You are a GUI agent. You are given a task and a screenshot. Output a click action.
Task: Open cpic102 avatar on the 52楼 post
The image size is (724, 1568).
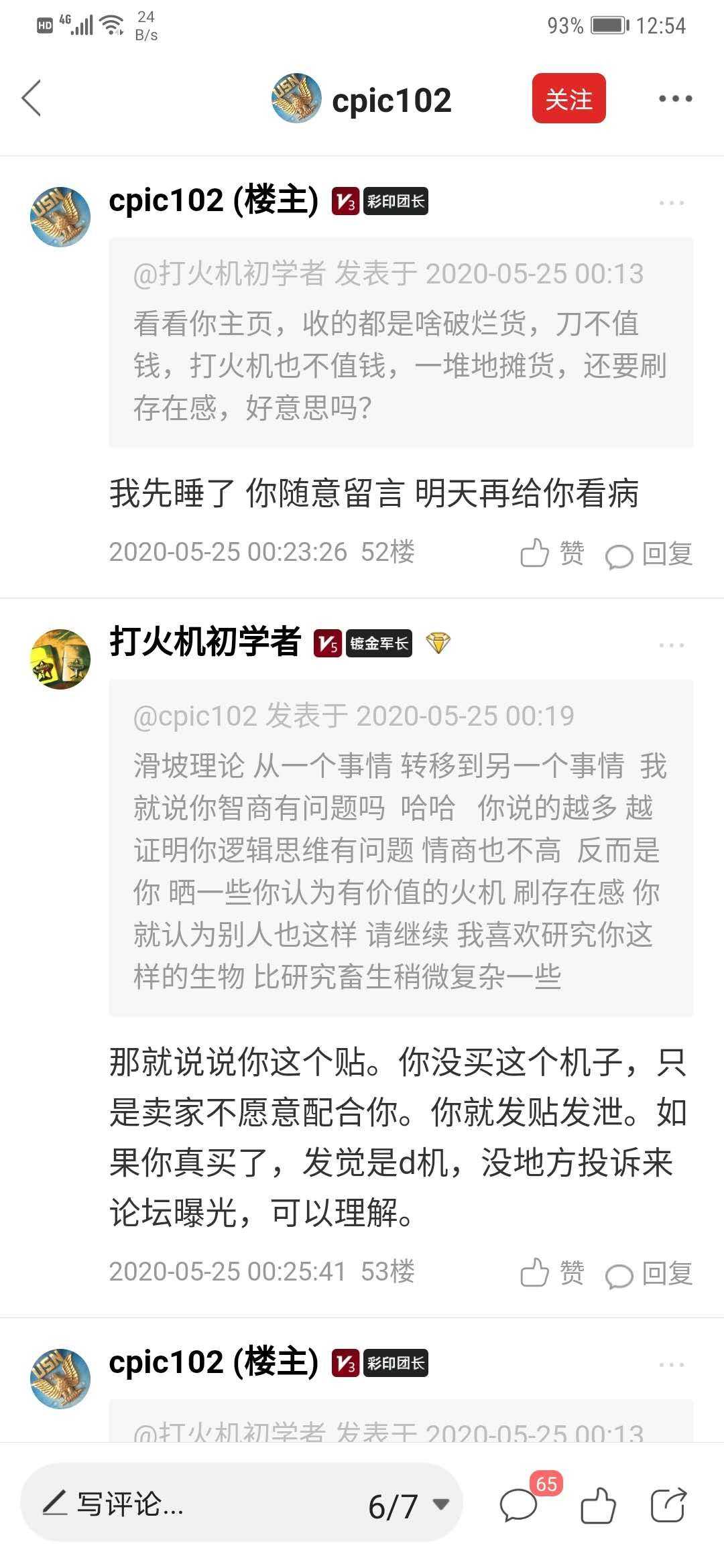(60, 216)
